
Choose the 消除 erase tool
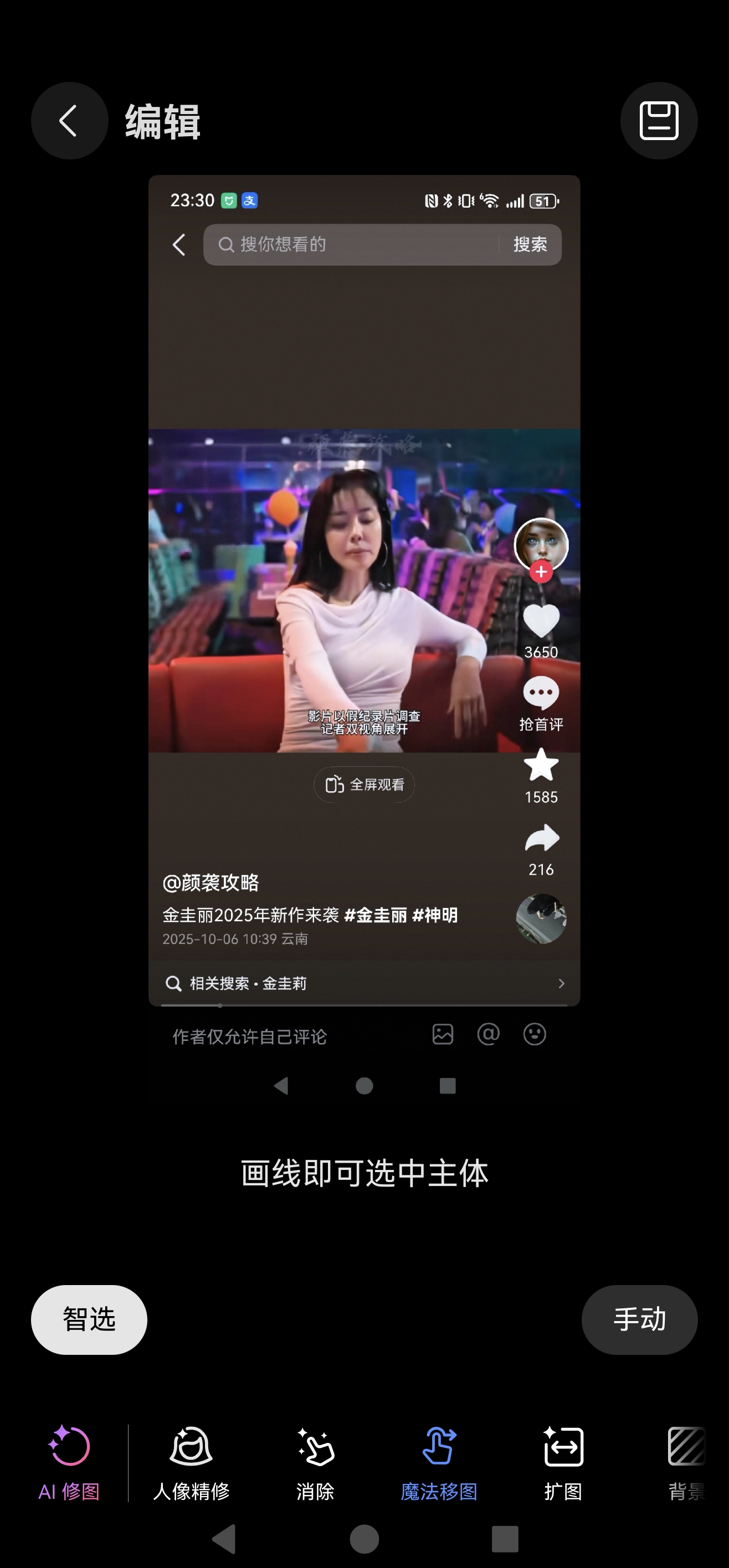315,1462
